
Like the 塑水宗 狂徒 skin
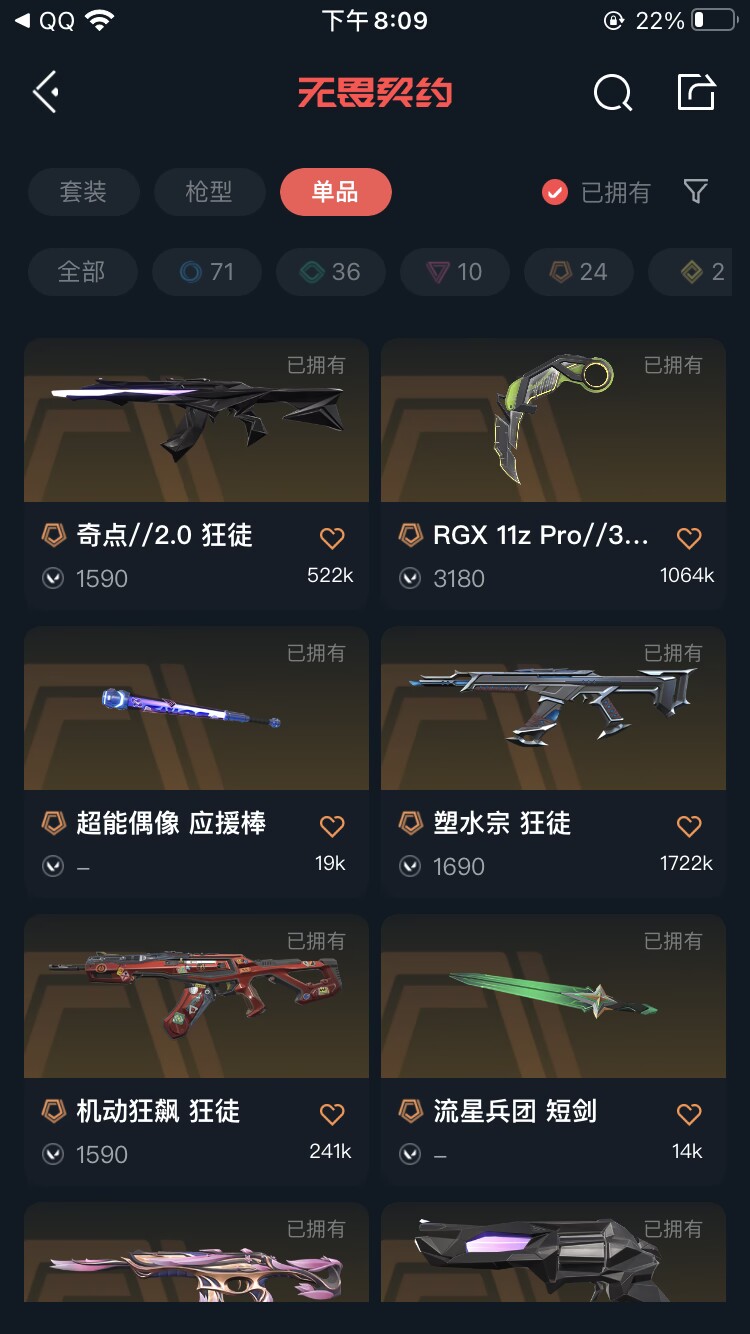(x=689, y=826)
